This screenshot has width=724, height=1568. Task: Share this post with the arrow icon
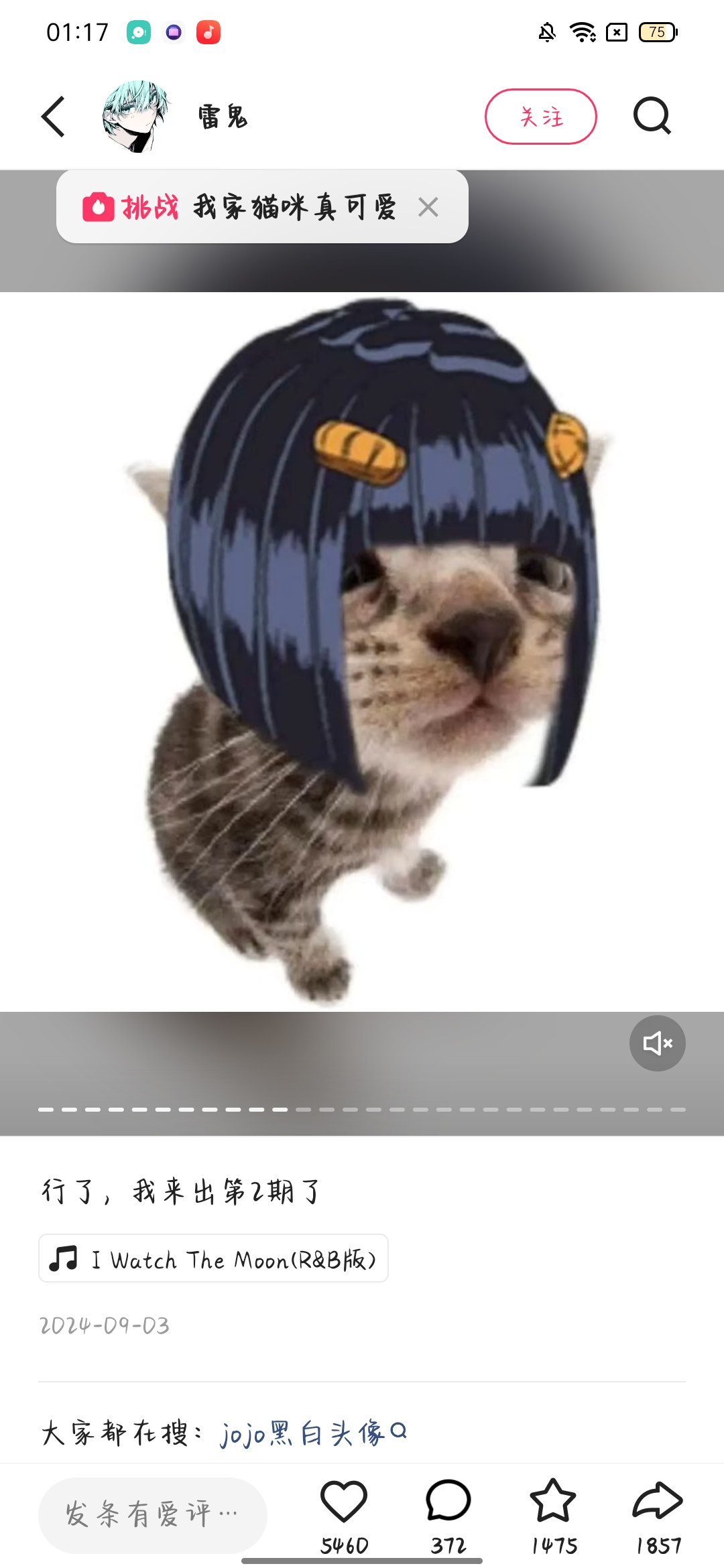(658, 1501)
